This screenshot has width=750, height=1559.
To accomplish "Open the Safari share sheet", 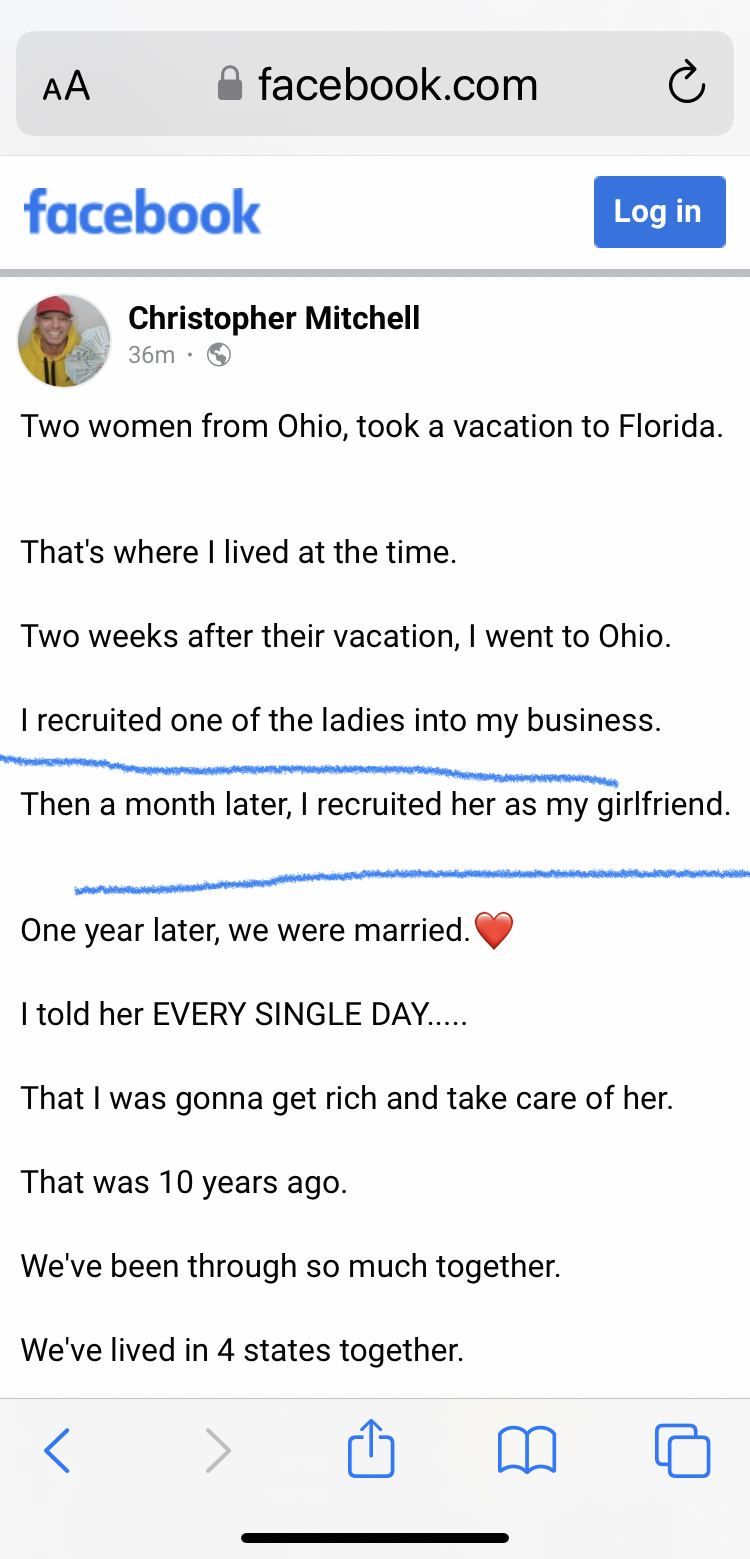I will click(371, 1448).
